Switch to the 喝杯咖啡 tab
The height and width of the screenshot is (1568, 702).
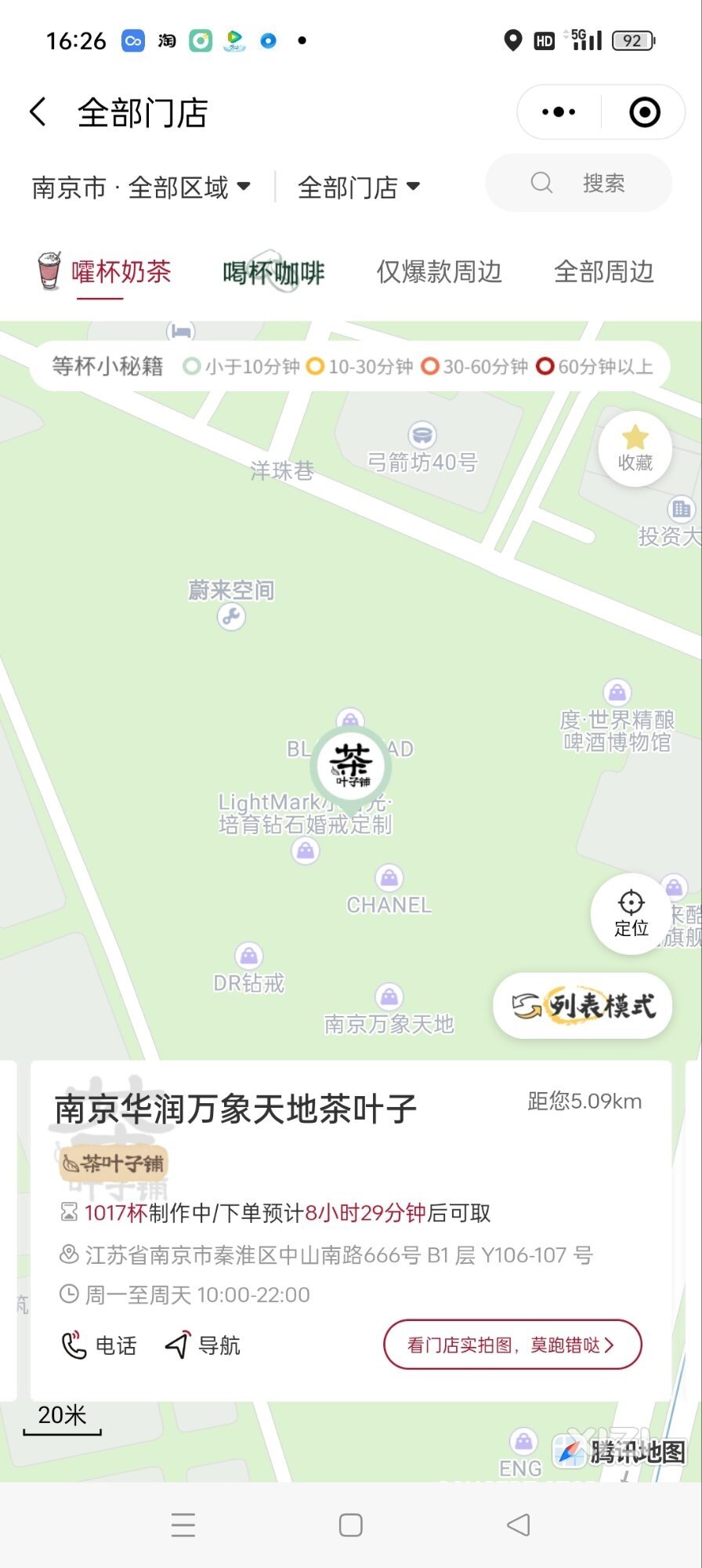click(273, 273)
